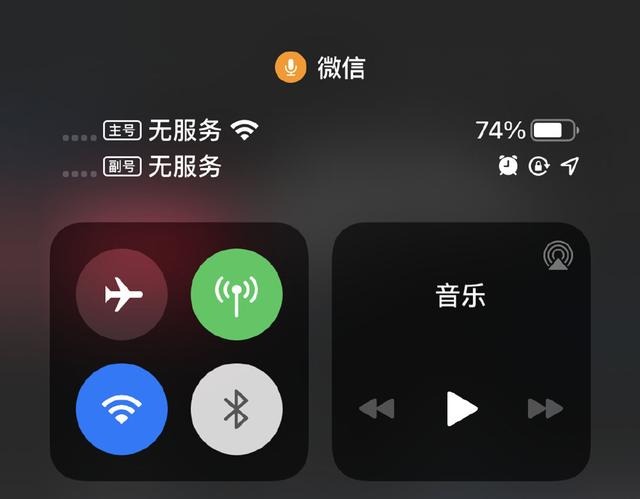
Task: Go back to the previous track
Action: [376, 408]
